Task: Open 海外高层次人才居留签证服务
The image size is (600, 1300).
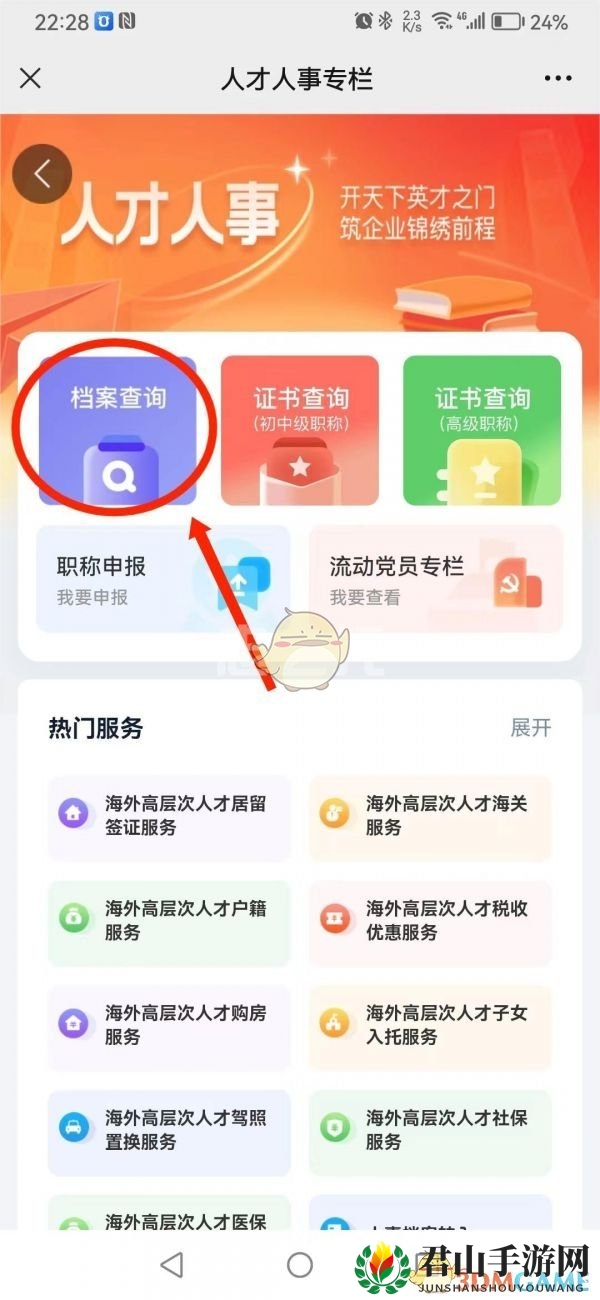Action: click(x=169, y=816)
